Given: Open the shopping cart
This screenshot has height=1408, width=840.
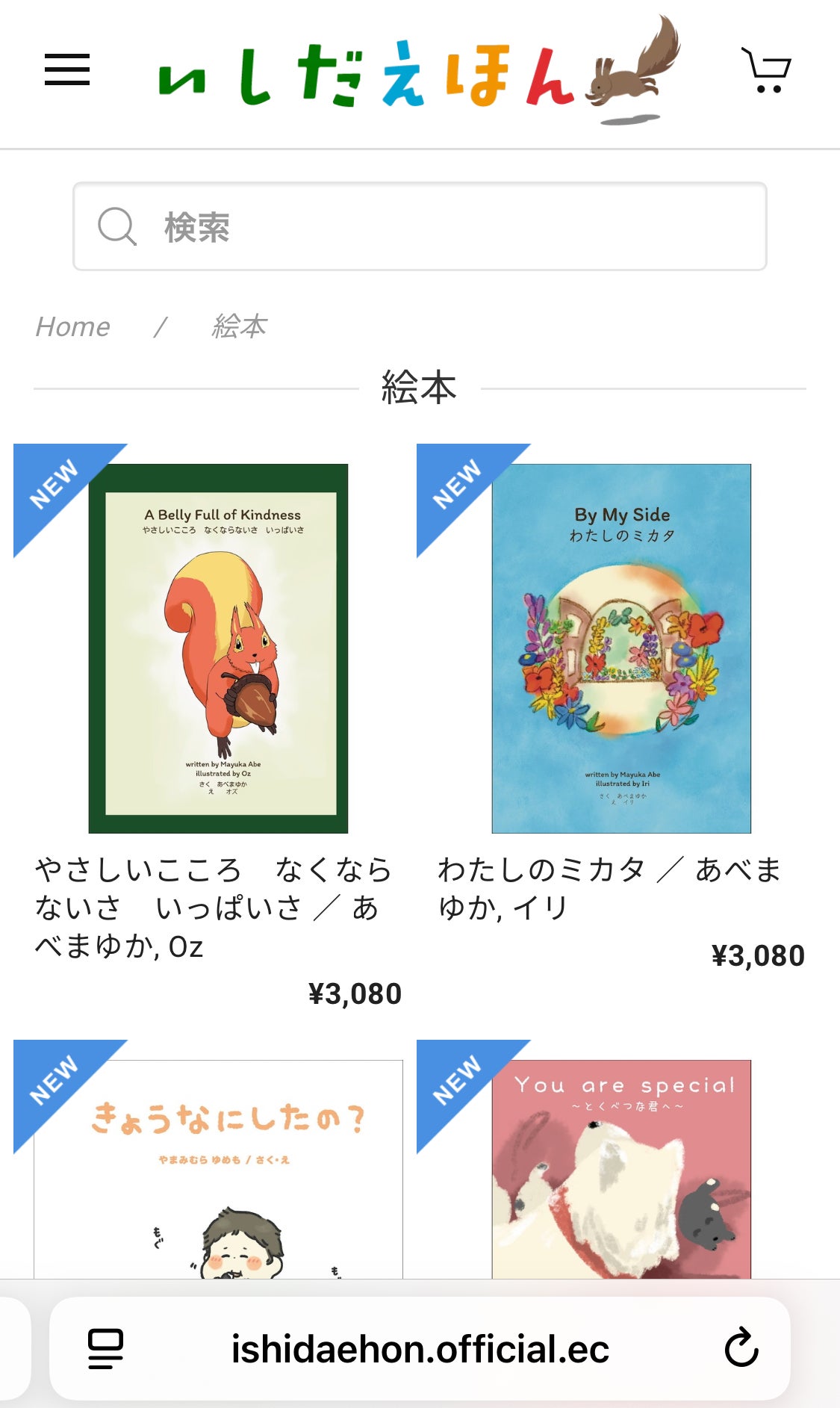Looking at the screenshot, I should click(766, 70).
